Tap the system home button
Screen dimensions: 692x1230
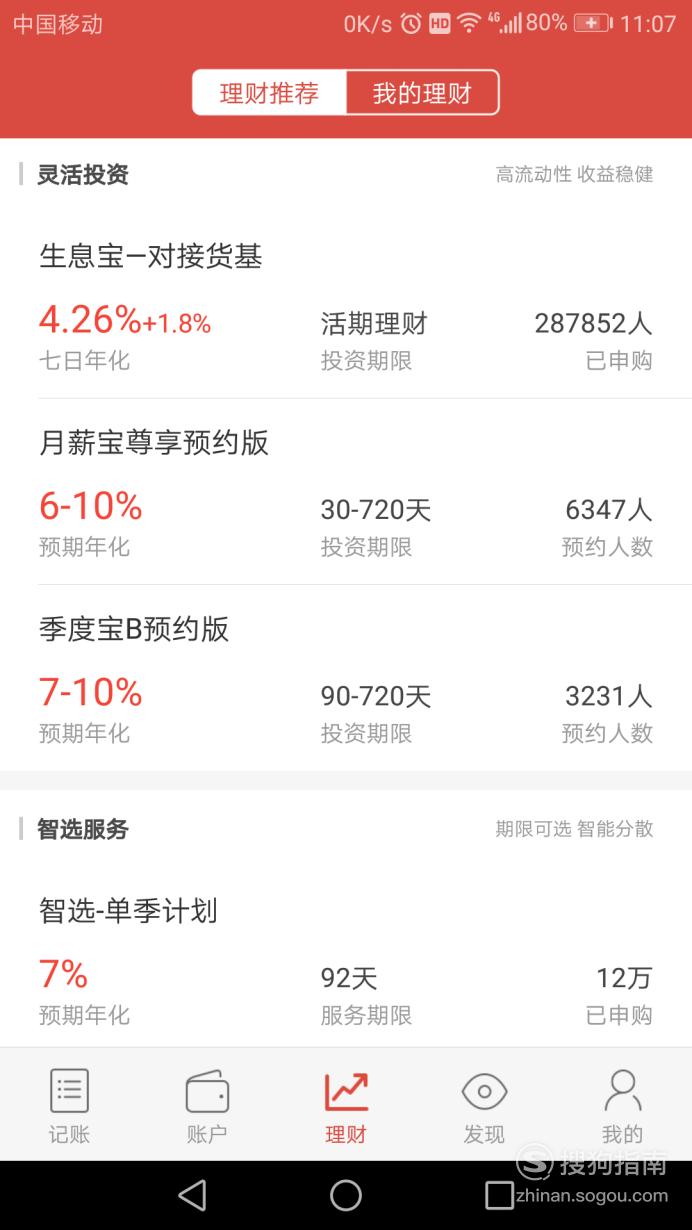(346, 1195)
